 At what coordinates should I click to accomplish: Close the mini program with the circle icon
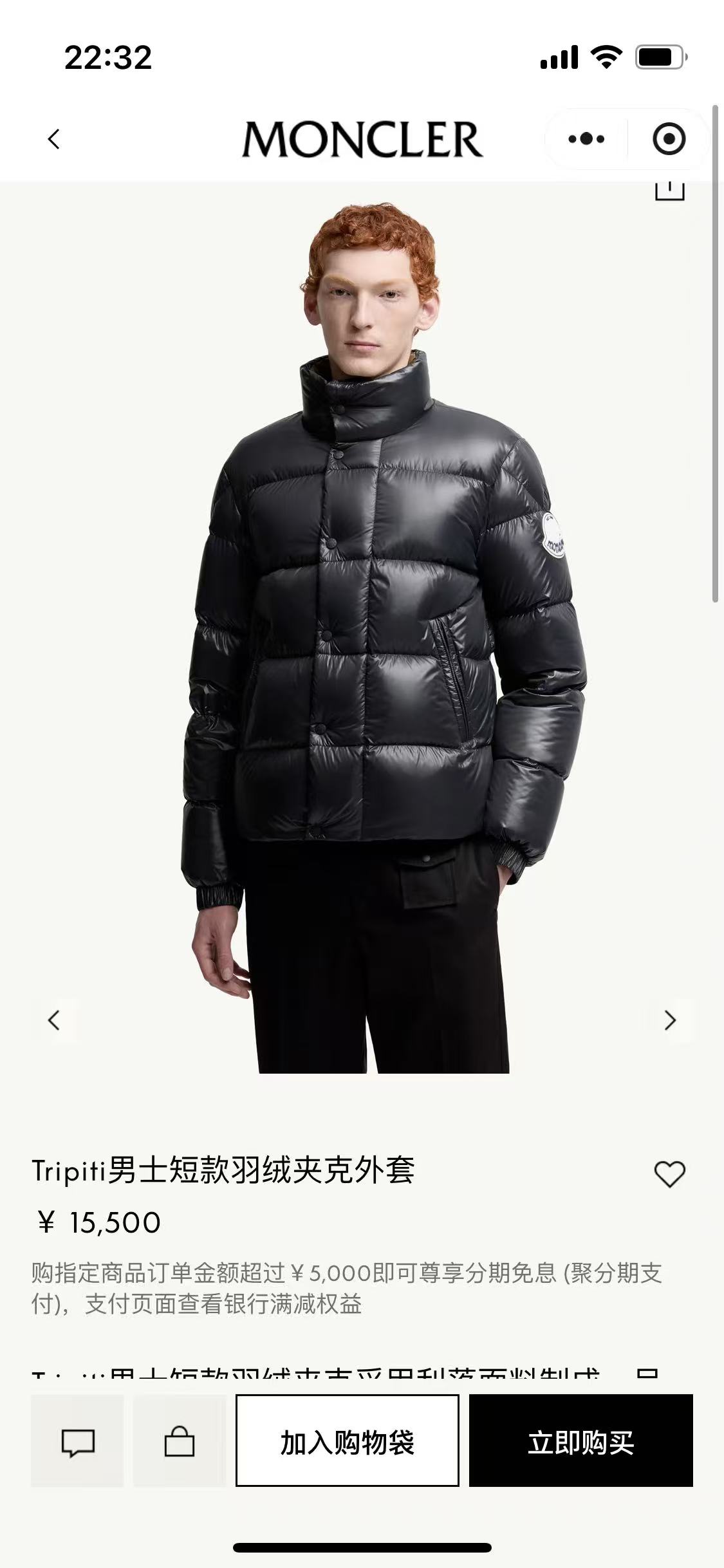point(669,139)
